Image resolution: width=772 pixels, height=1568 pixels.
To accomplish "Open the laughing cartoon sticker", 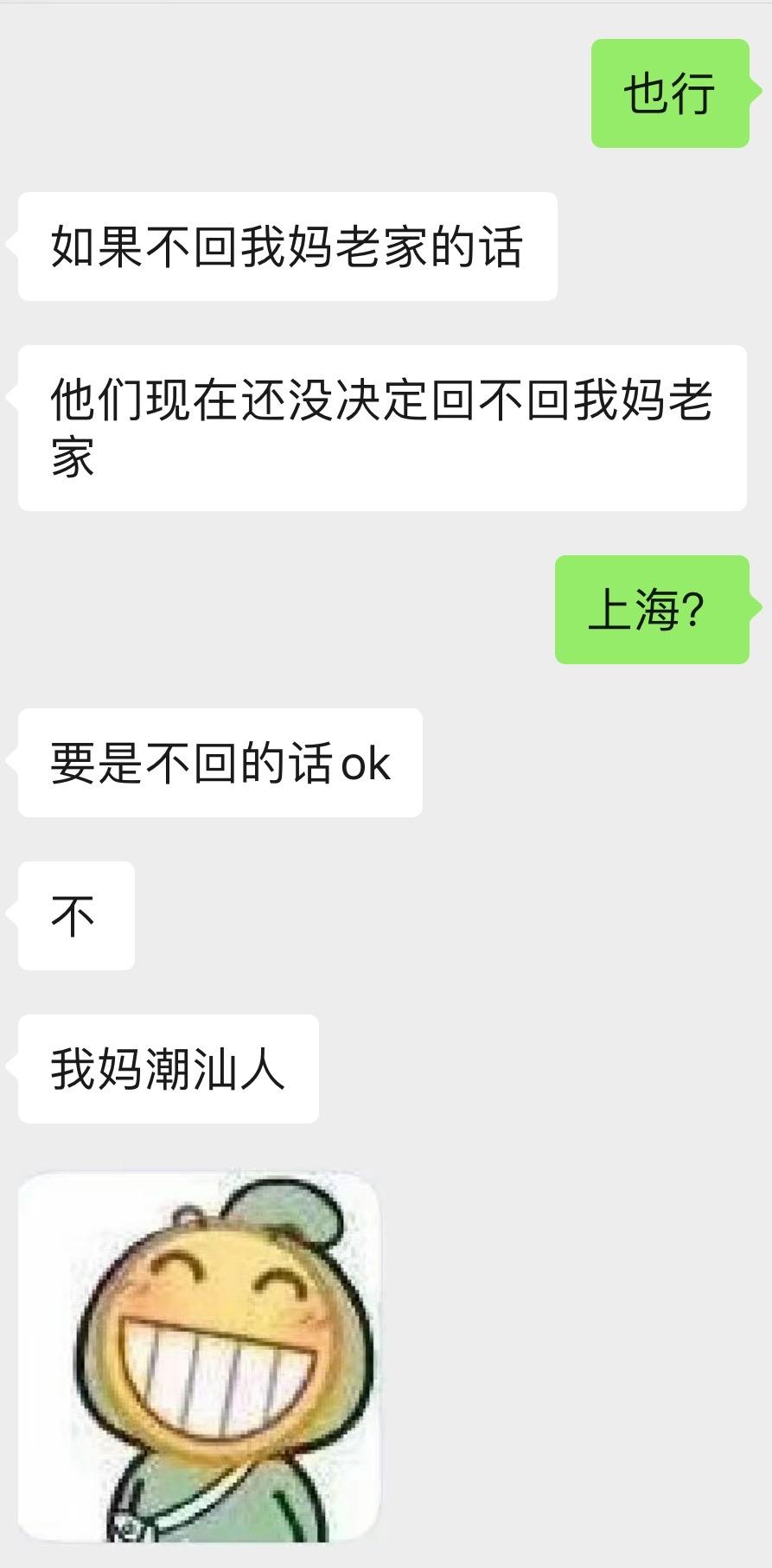I will [199, 1356].
